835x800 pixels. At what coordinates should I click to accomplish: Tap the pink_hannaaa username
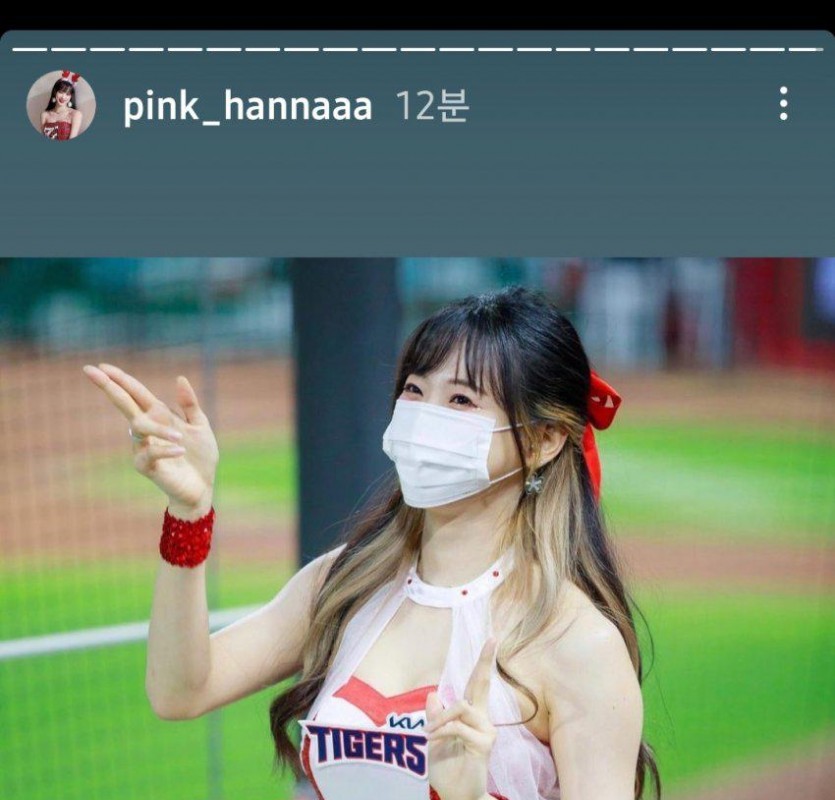point(247,106)
